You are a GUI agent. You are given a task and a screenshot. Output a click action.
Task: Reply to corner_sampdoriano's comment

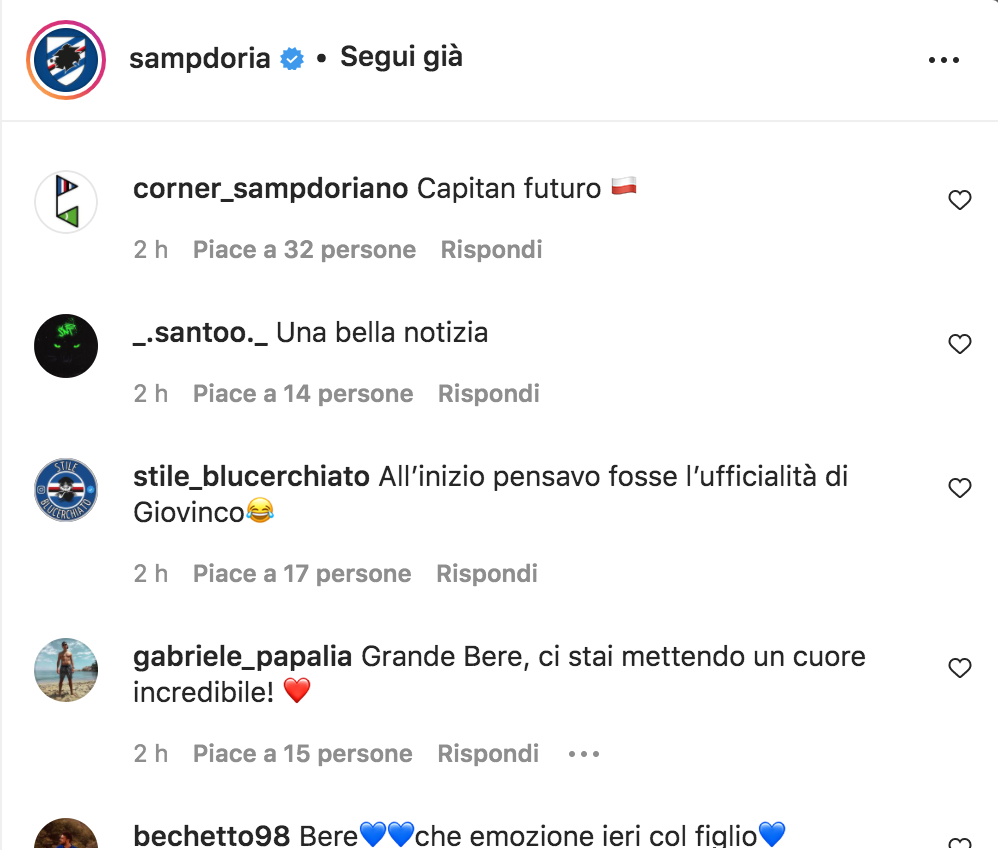coord(491,249)
